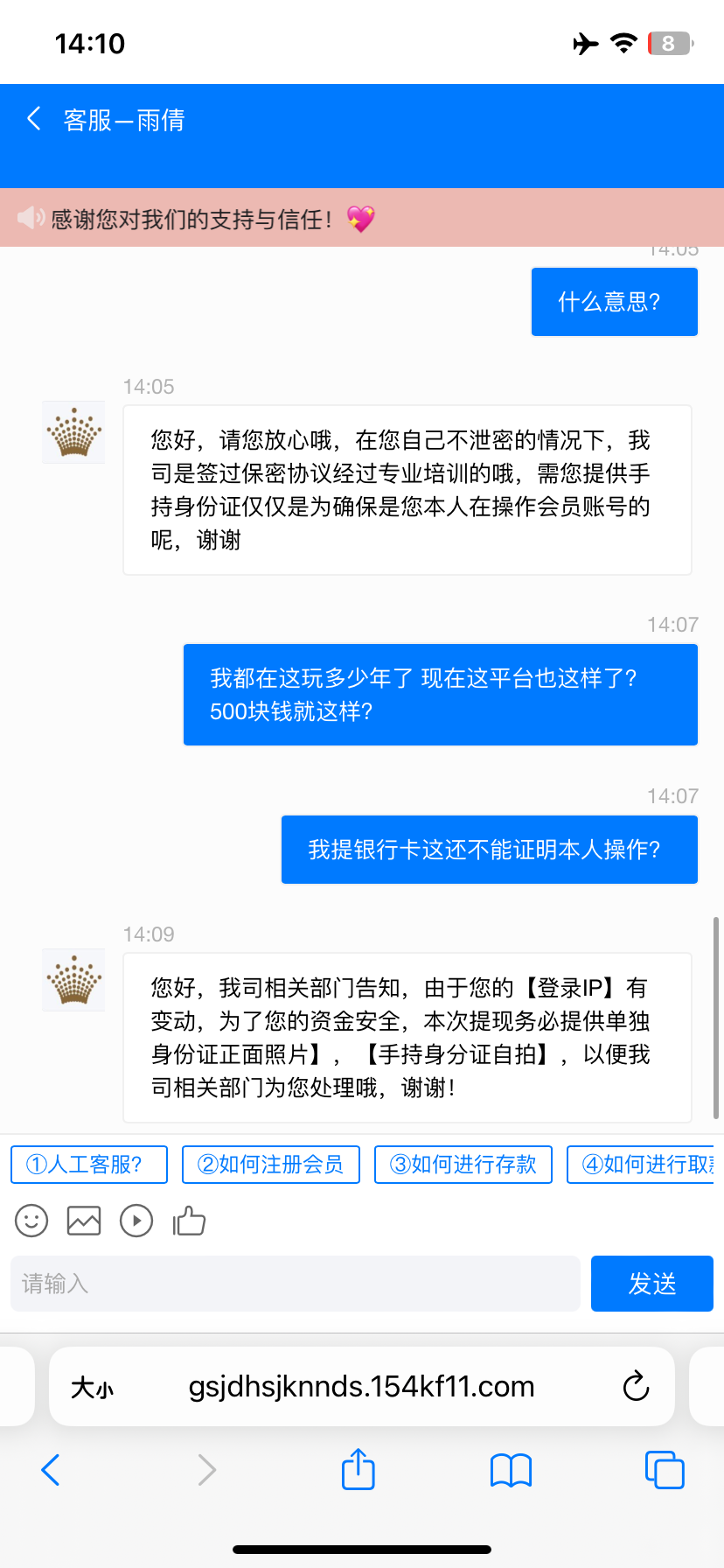Image resolution: width=724 pixels, height=1568 pixels.
Task: Tap the 发送 send button
Action: (x=651, y=1283)
